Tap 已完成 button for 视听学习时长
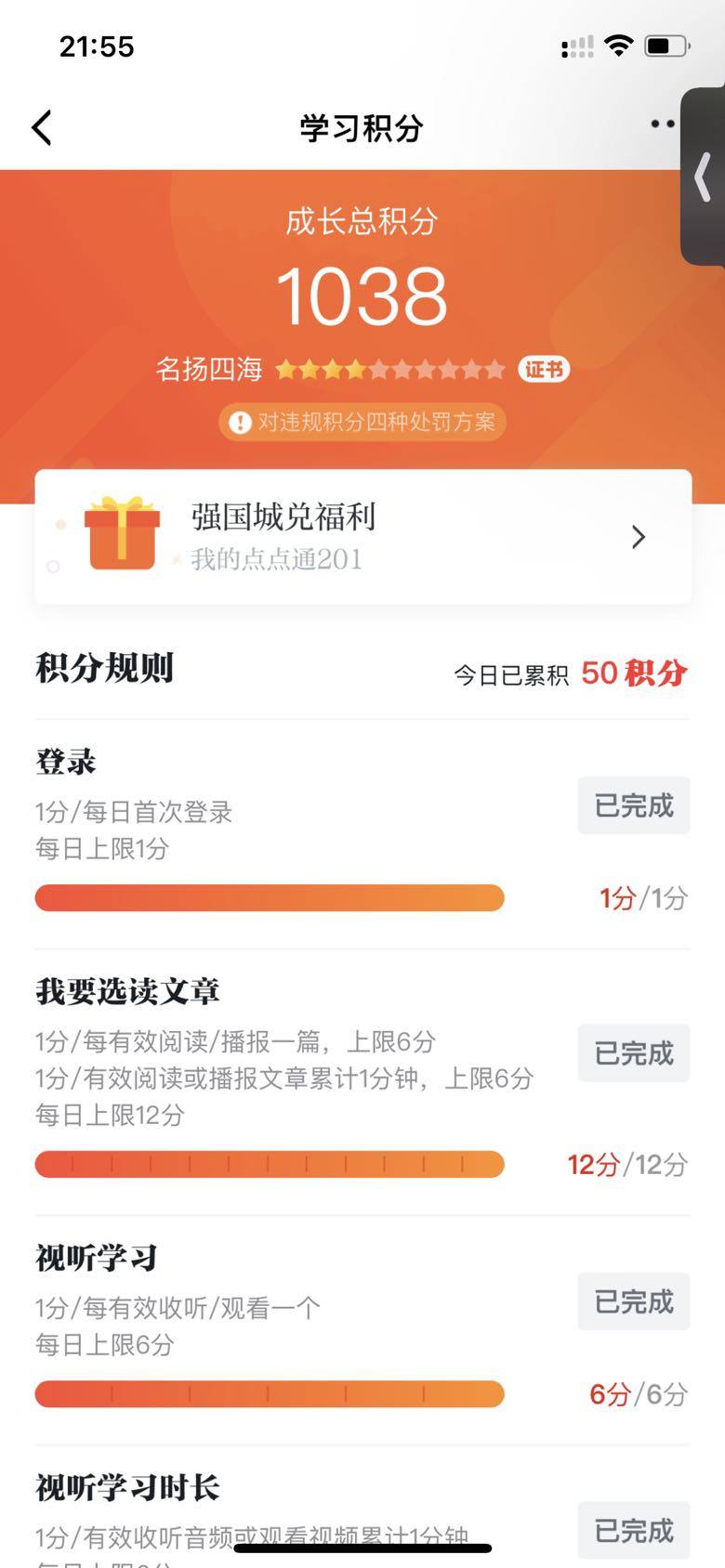Viewport: 725px width, 1568px height. coord(633,1530)
